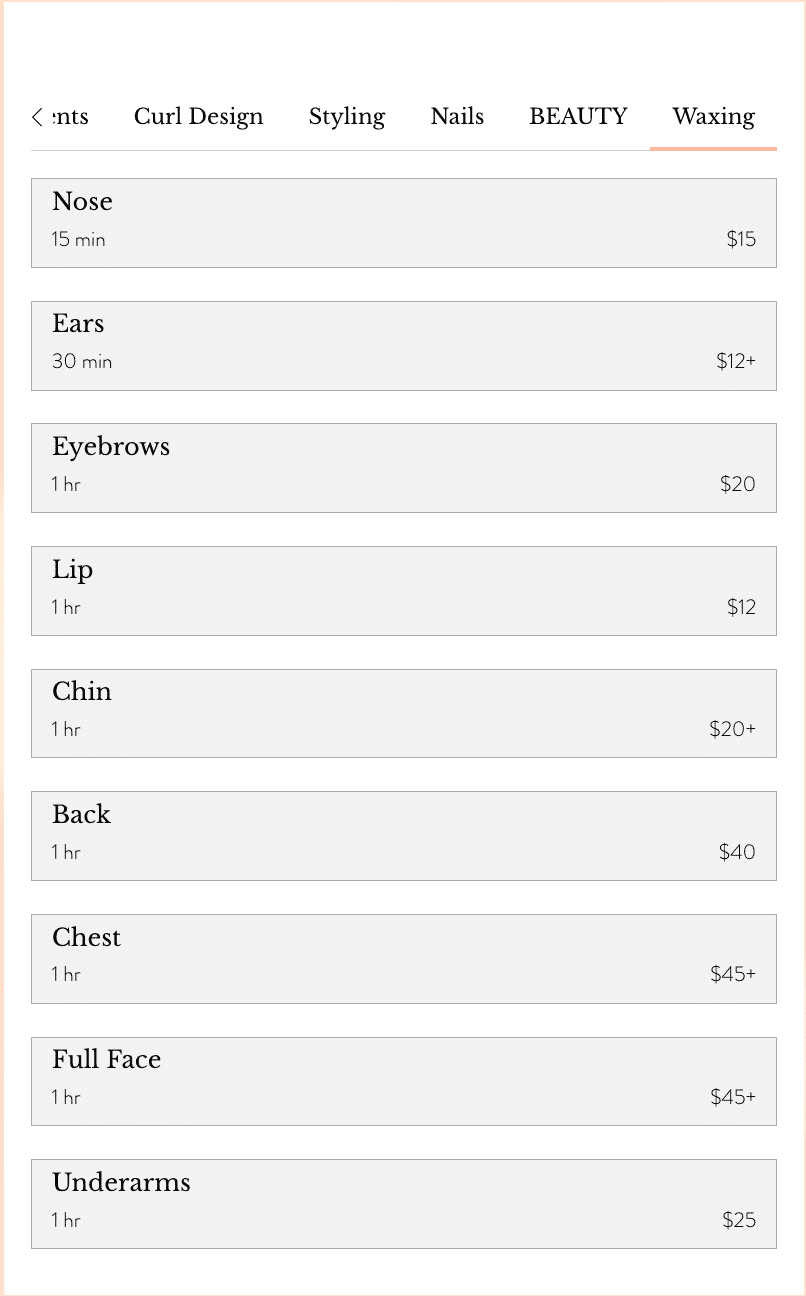Image resolution: width=806 pixels, height=1296 pixels.
Task: Open the Eyebrows service
Action: 404,468
